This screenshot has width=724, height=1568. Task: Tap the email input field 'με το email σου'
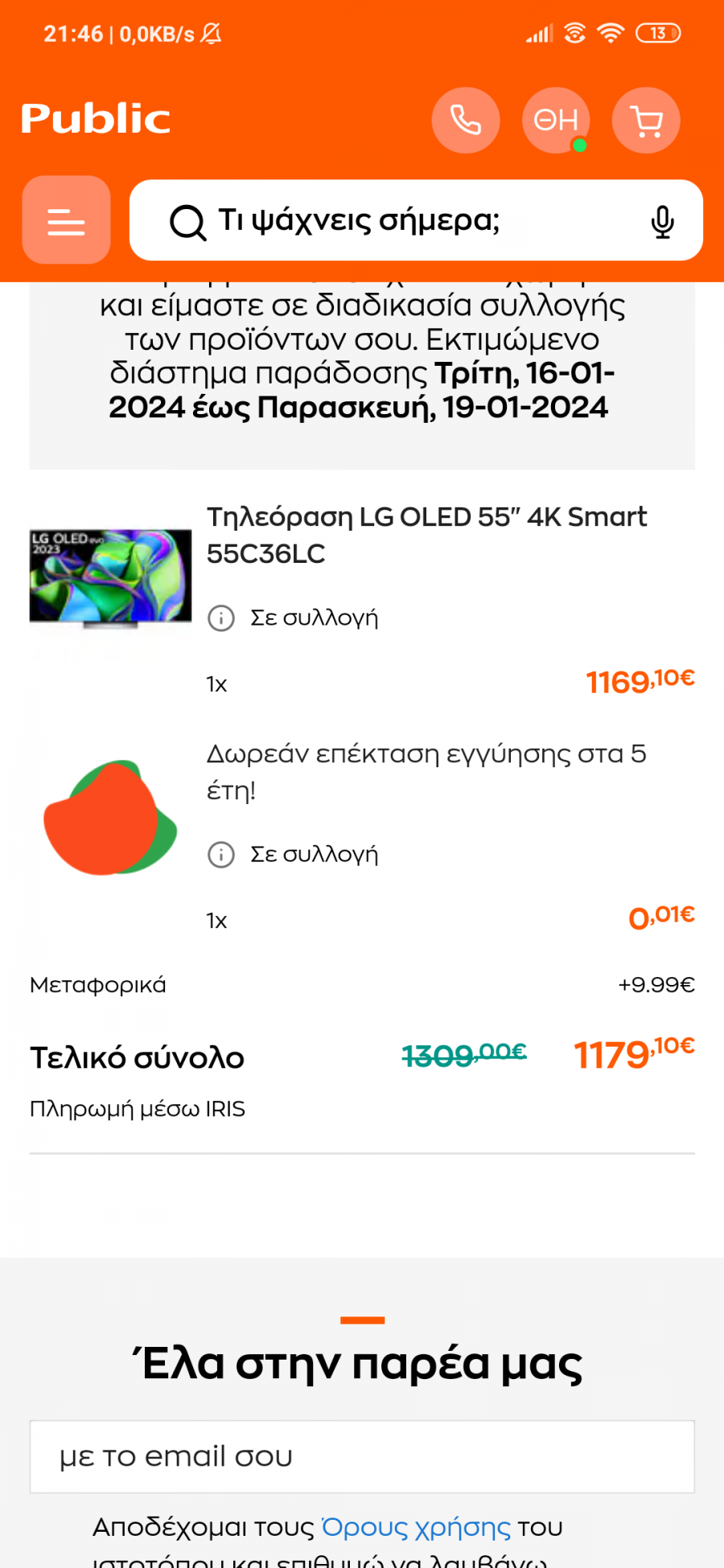pos(362,1455)
